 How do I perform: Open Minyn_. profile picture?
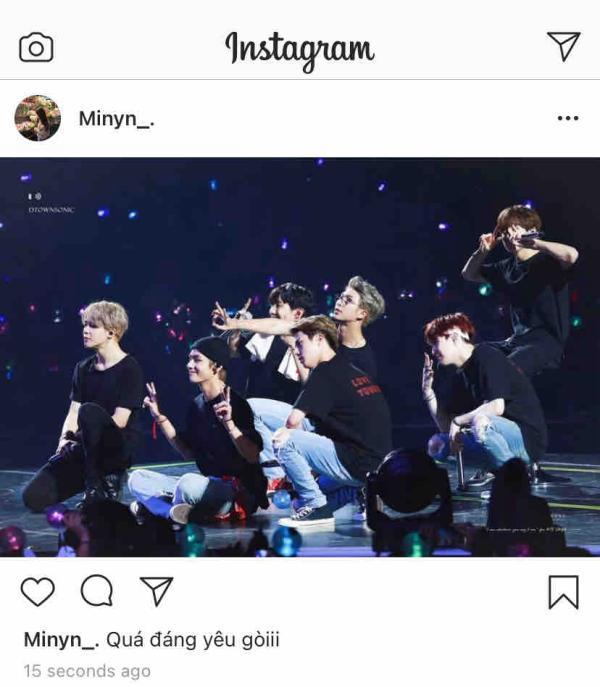38,118
